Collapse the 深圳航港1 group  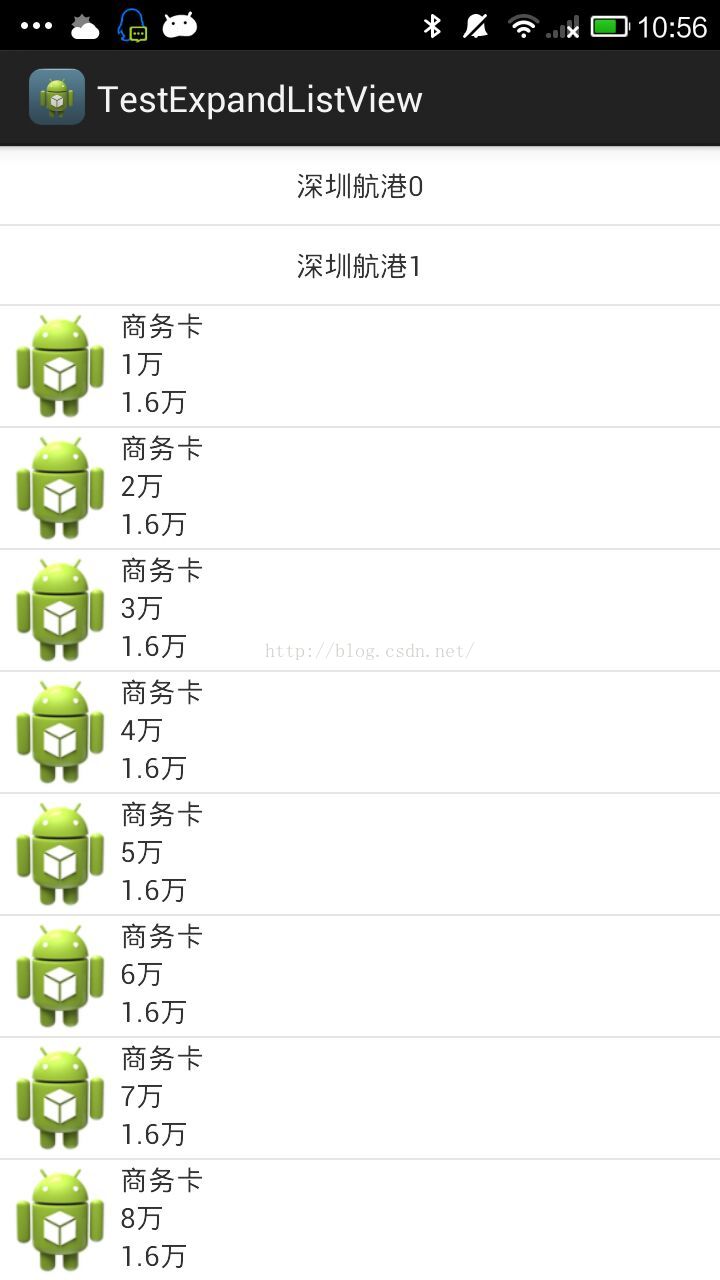(360, 266)
